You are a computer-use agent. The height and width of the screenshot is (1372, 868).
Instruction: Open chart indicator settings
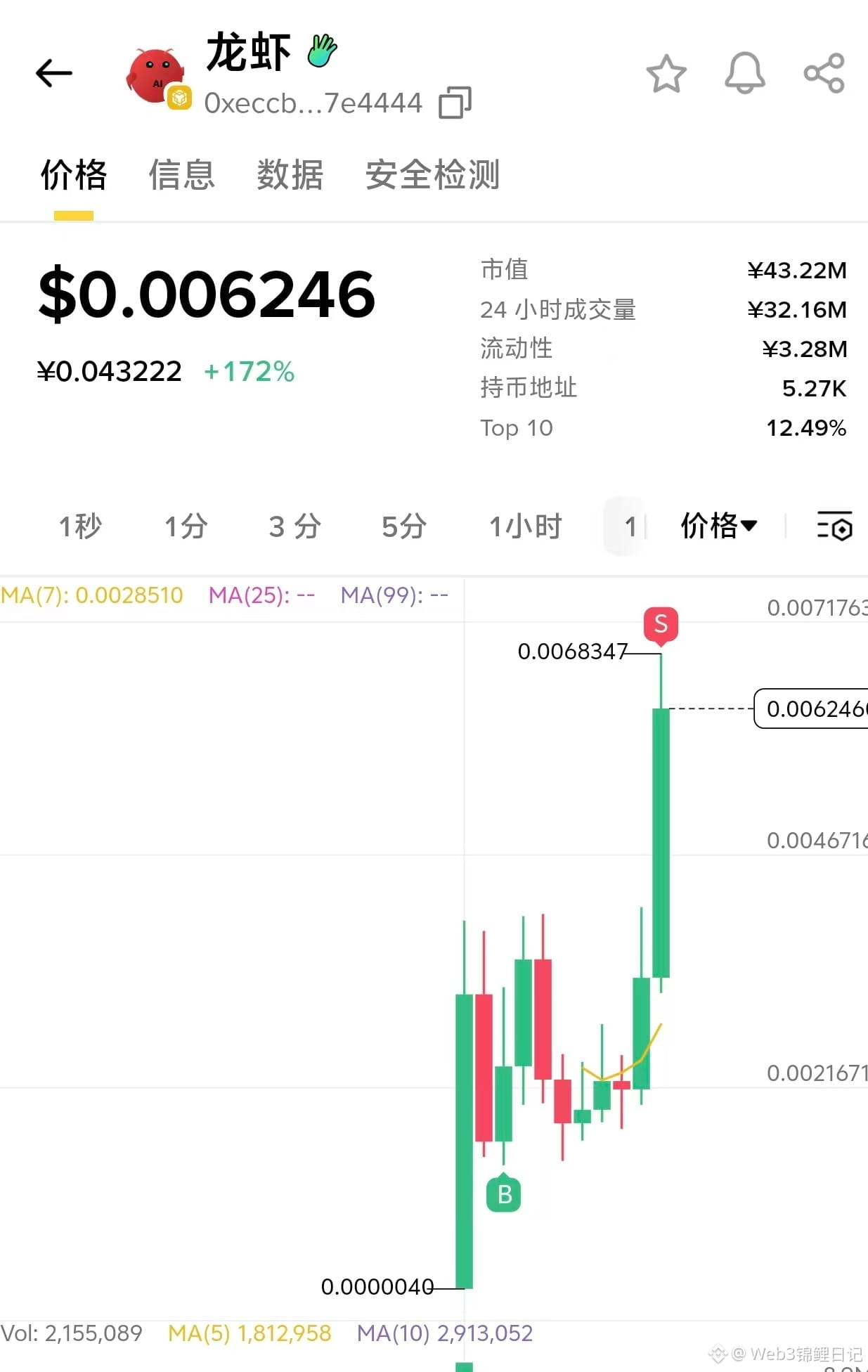834,526
